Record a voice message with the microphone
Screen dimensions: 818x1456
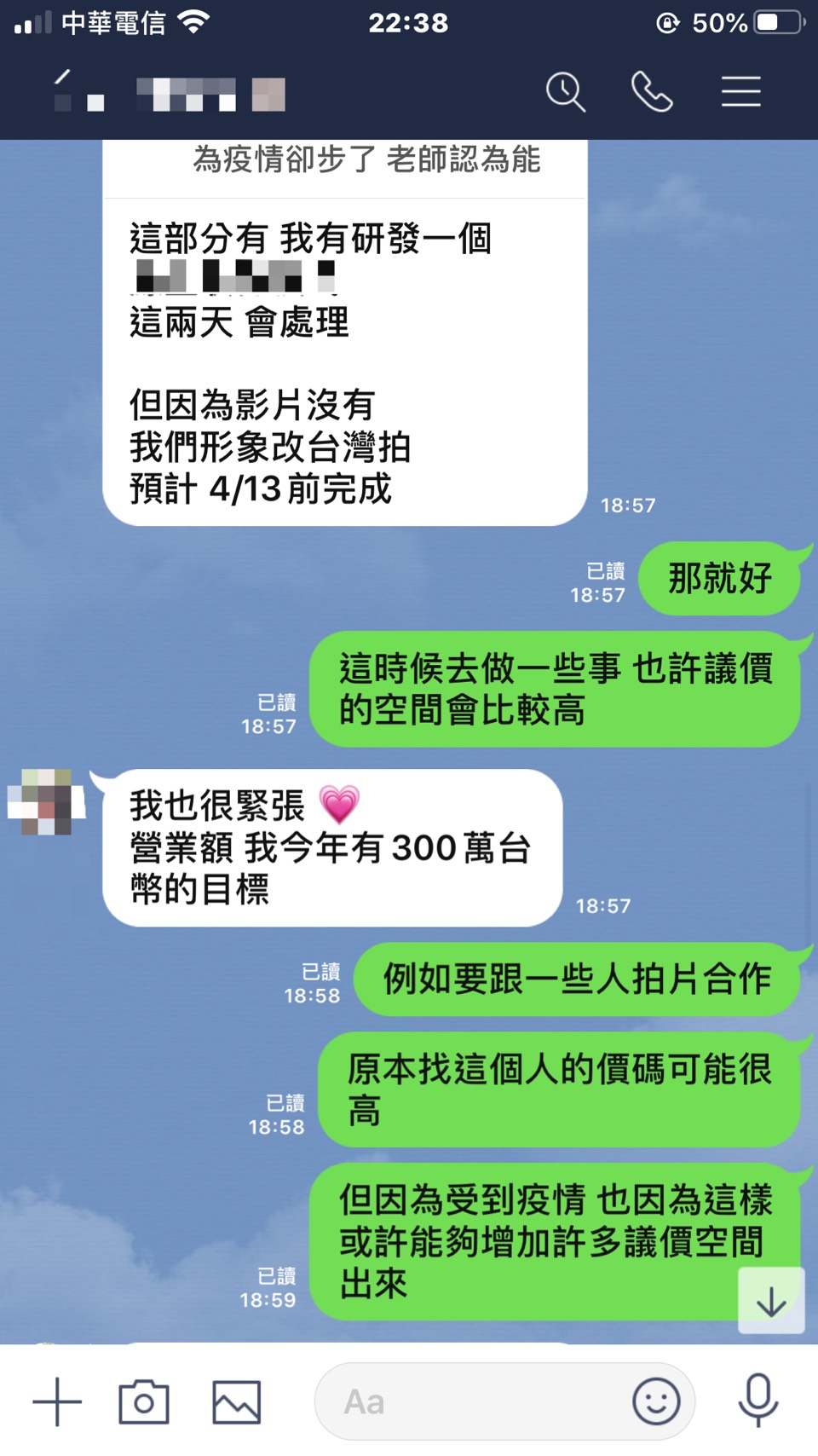[758, 1400]
